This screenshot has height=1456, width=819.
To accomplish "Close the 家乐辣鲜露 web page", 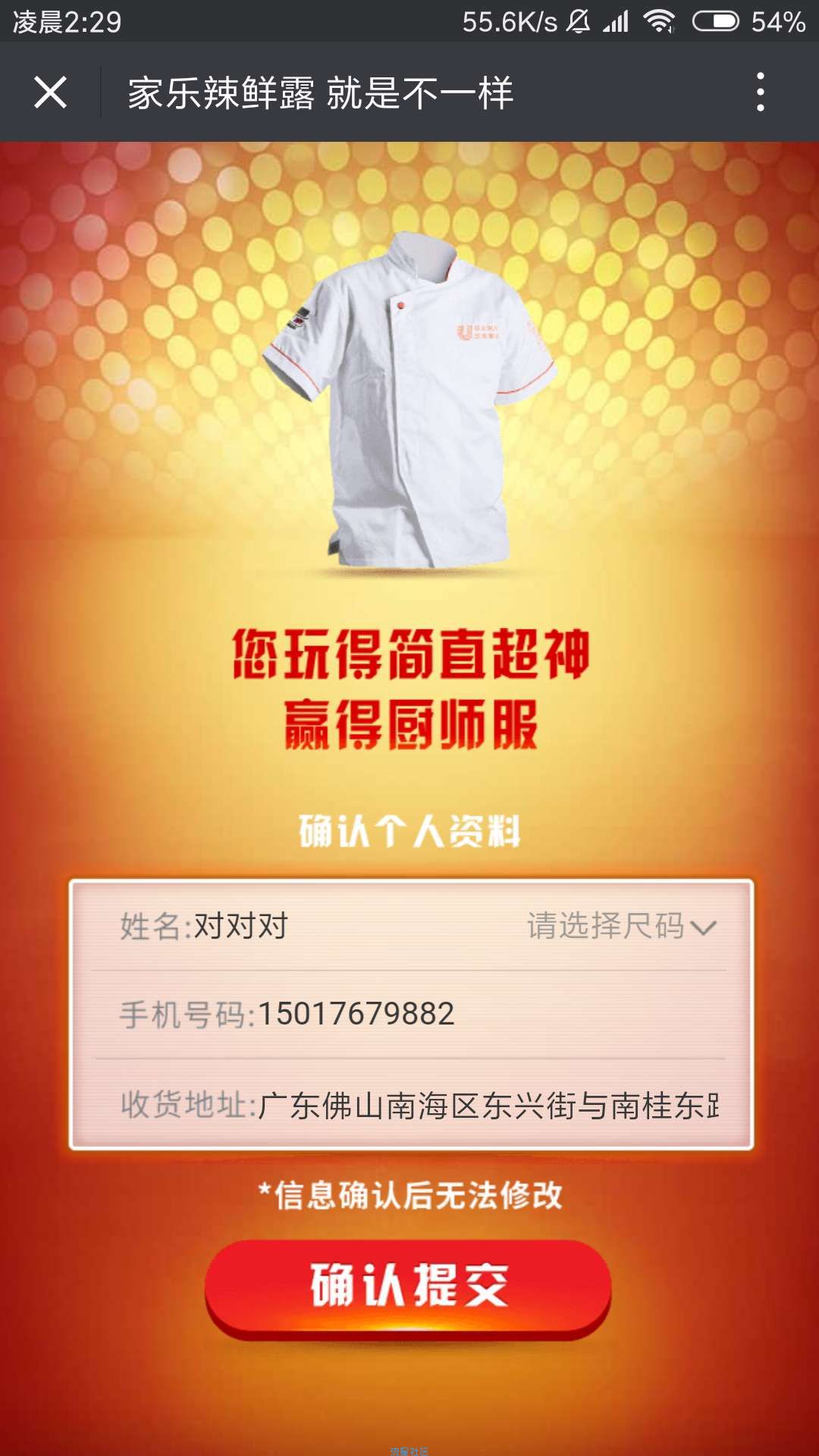I will coord(50,93).
